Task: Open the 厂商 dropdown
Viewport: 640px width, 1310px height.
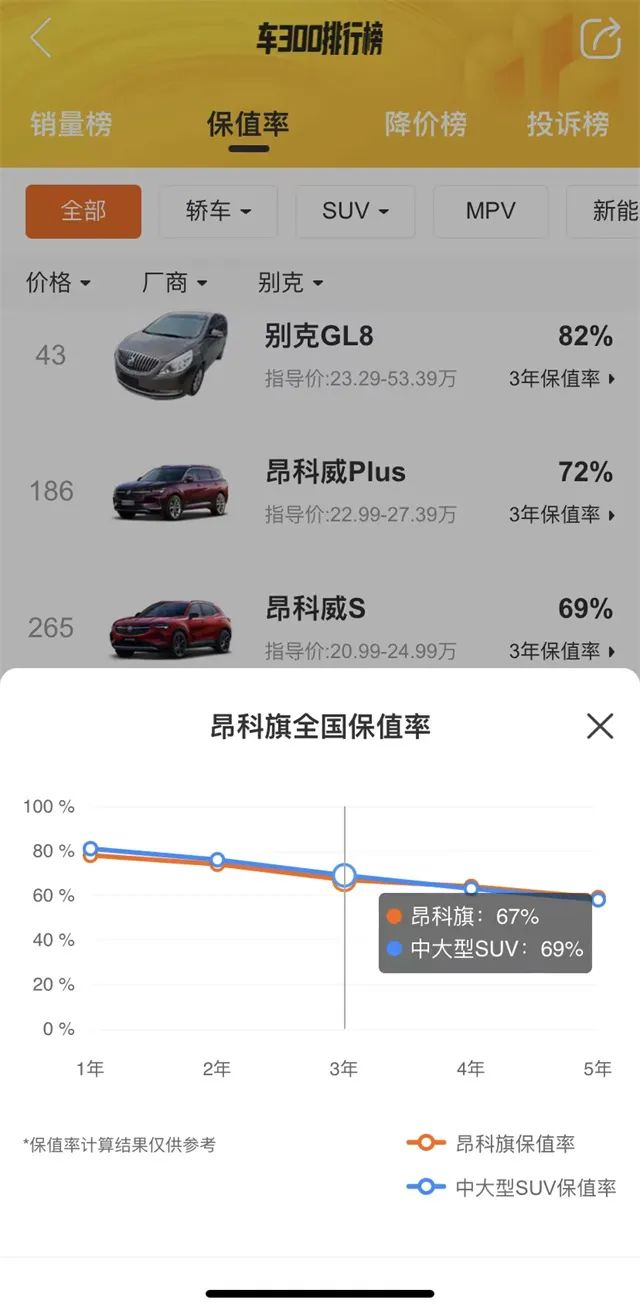Action: 174,283
